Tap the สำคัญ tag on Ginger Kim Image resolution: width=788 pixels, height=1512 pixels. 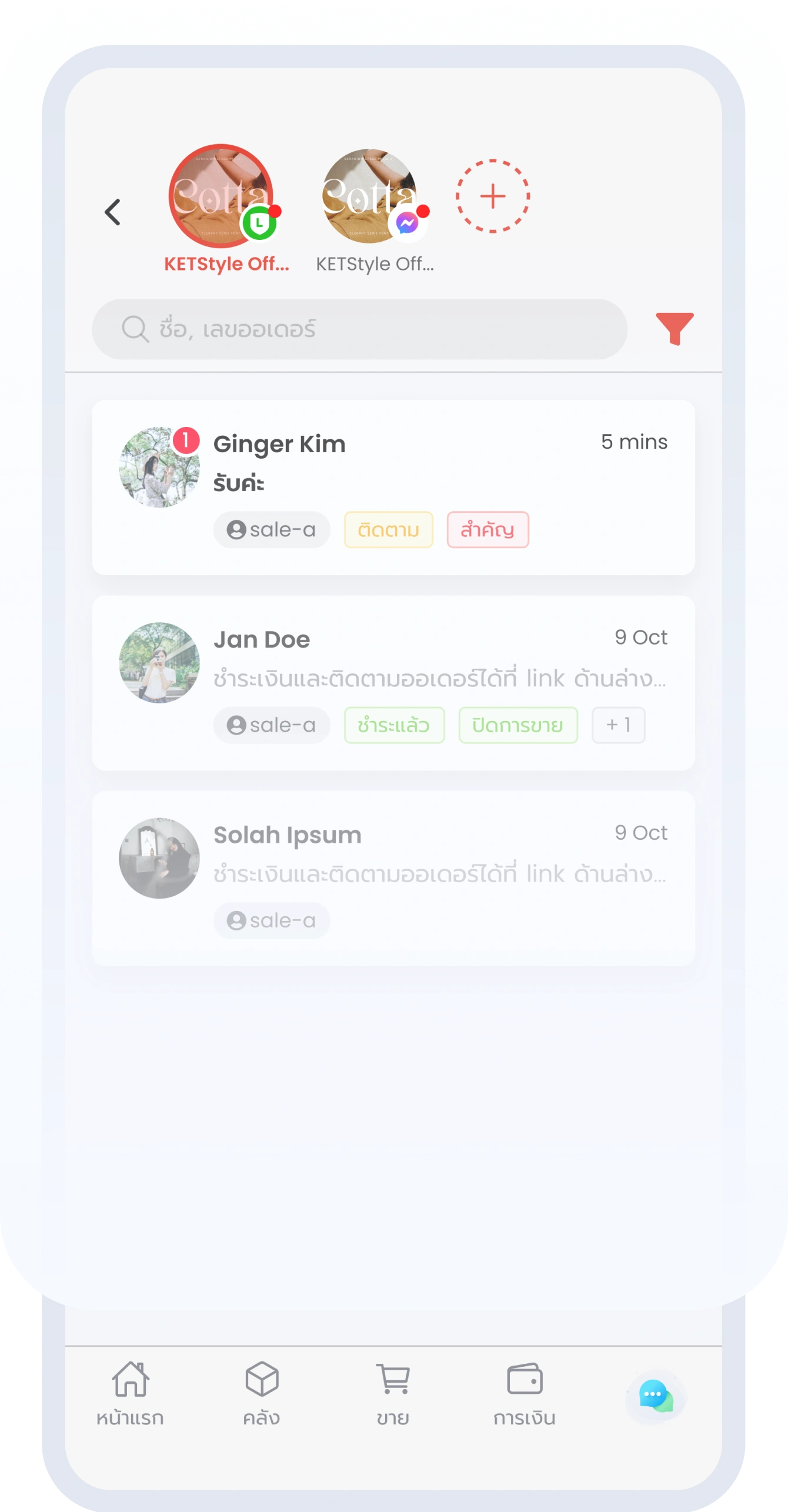point(488,529)
